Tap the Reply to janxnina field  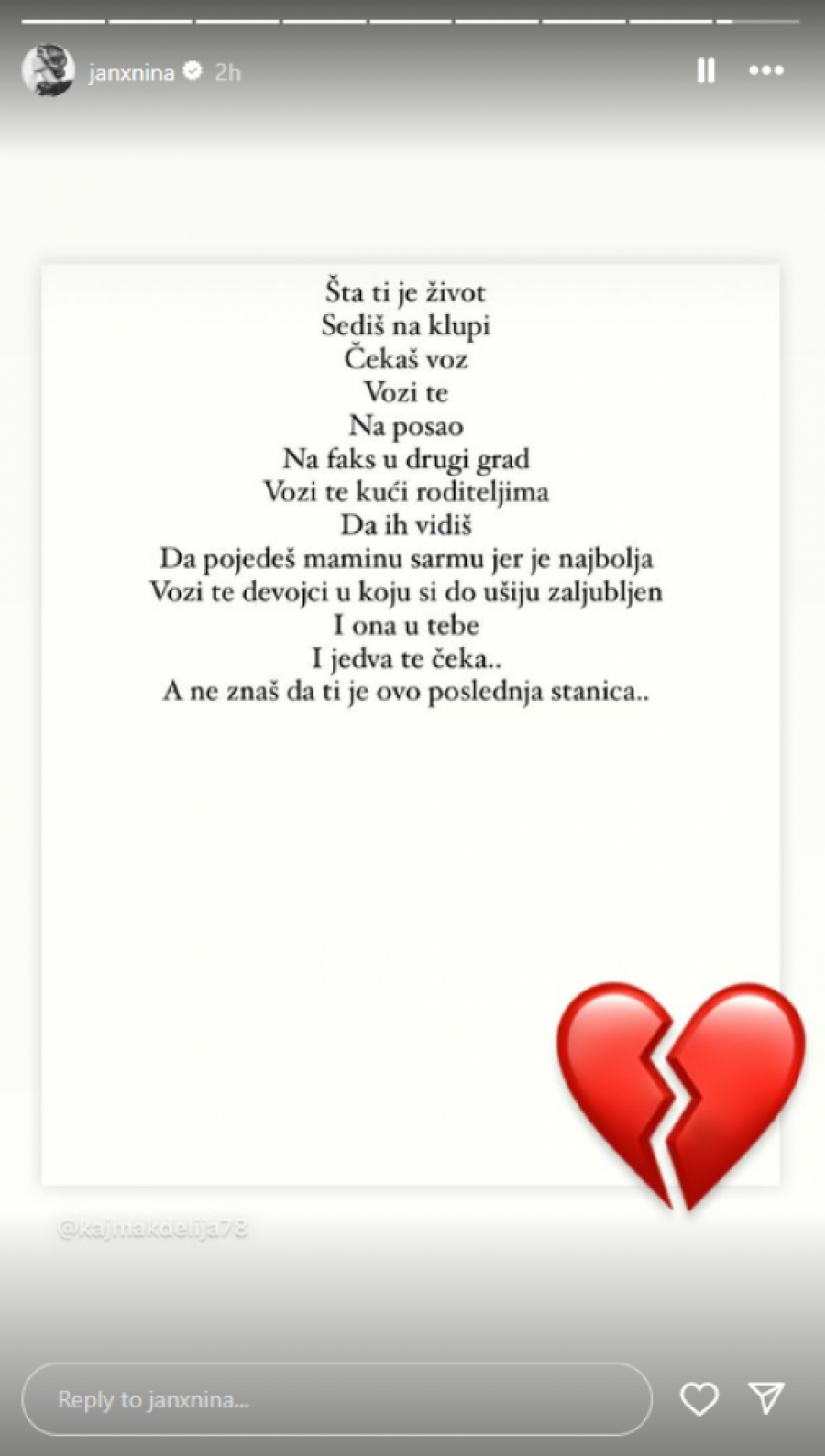tap(335, 1399)
